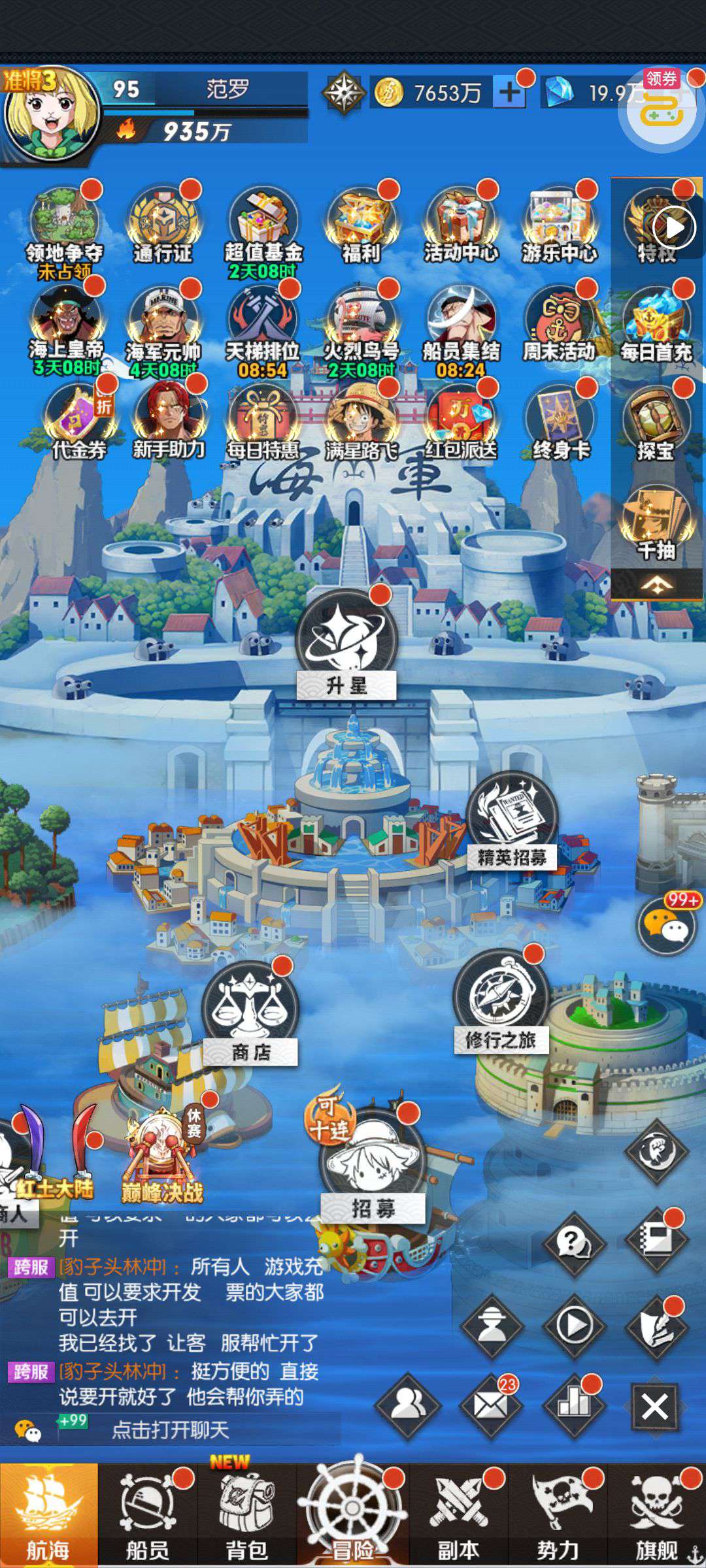The image size is (706, 1568).
Task: Switch to the 副本 tab
Action: pyautogui.click(x=458, y=1514)
